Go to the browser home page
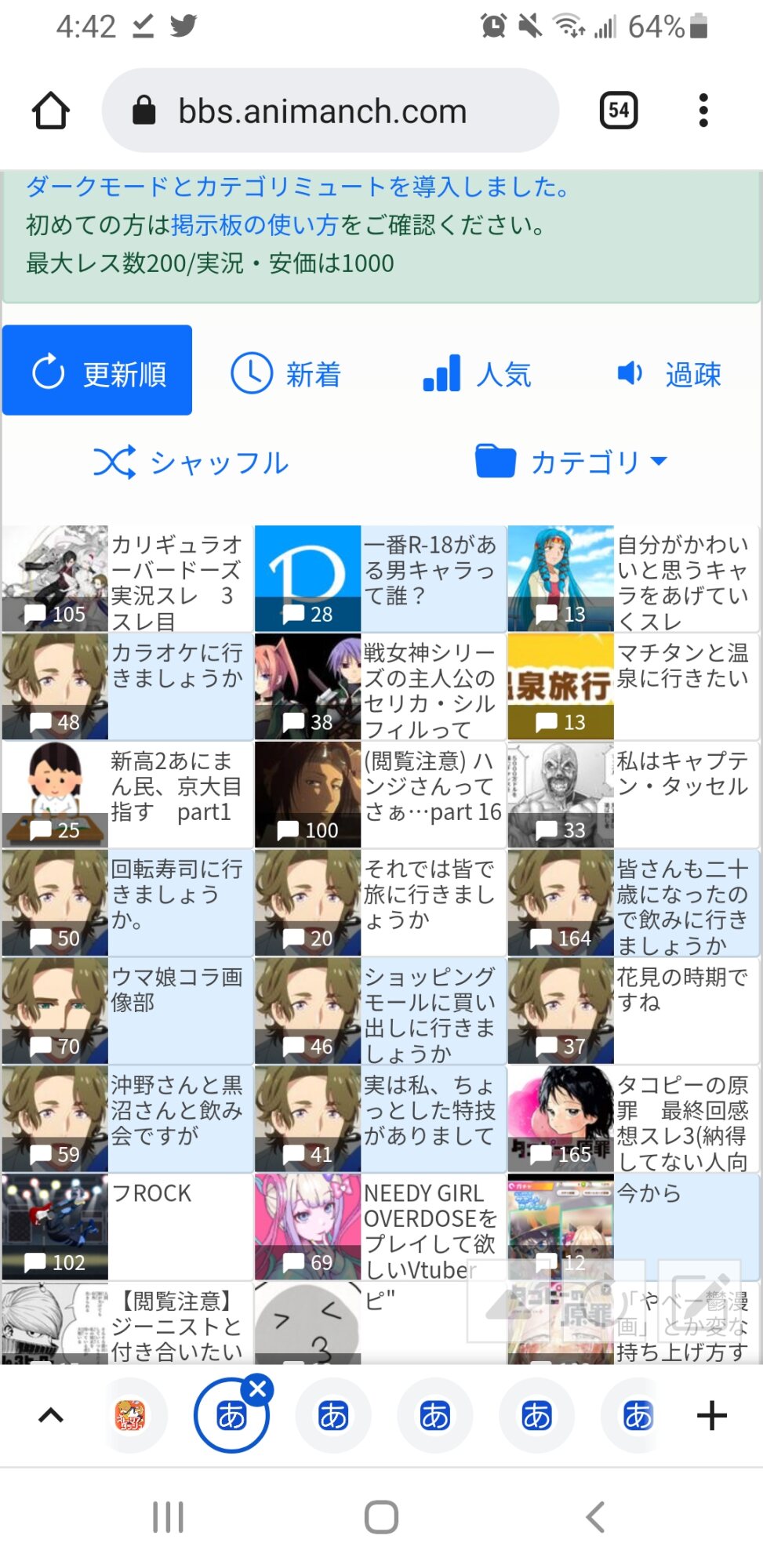The image size is (763, 1568). pyautogui.click(x=51, y=111)
